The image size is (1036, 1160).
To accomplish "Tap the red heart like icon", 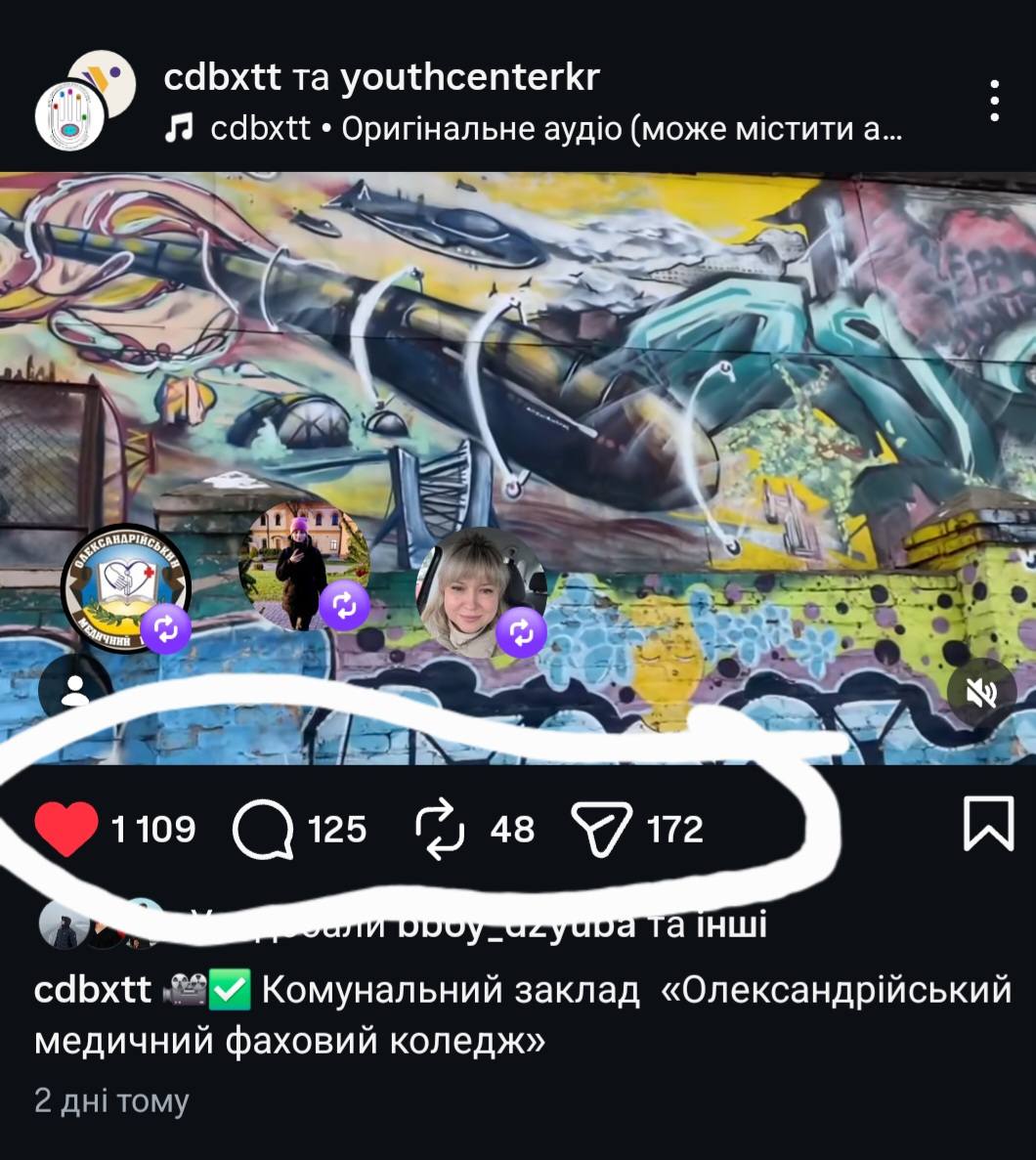I will [65, 829].
